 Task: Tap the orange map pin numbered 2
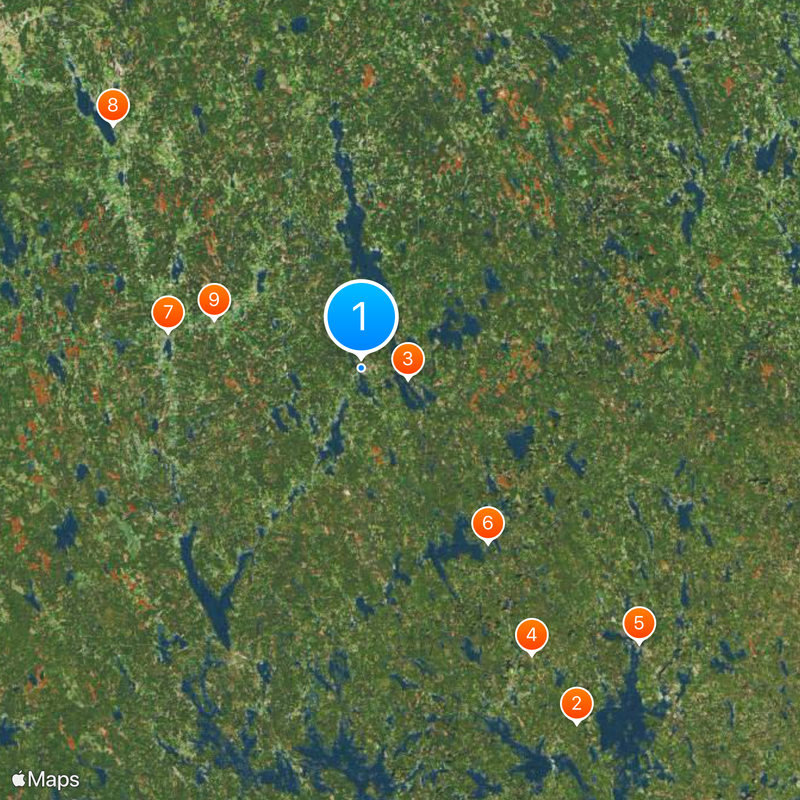click(576, 703)
